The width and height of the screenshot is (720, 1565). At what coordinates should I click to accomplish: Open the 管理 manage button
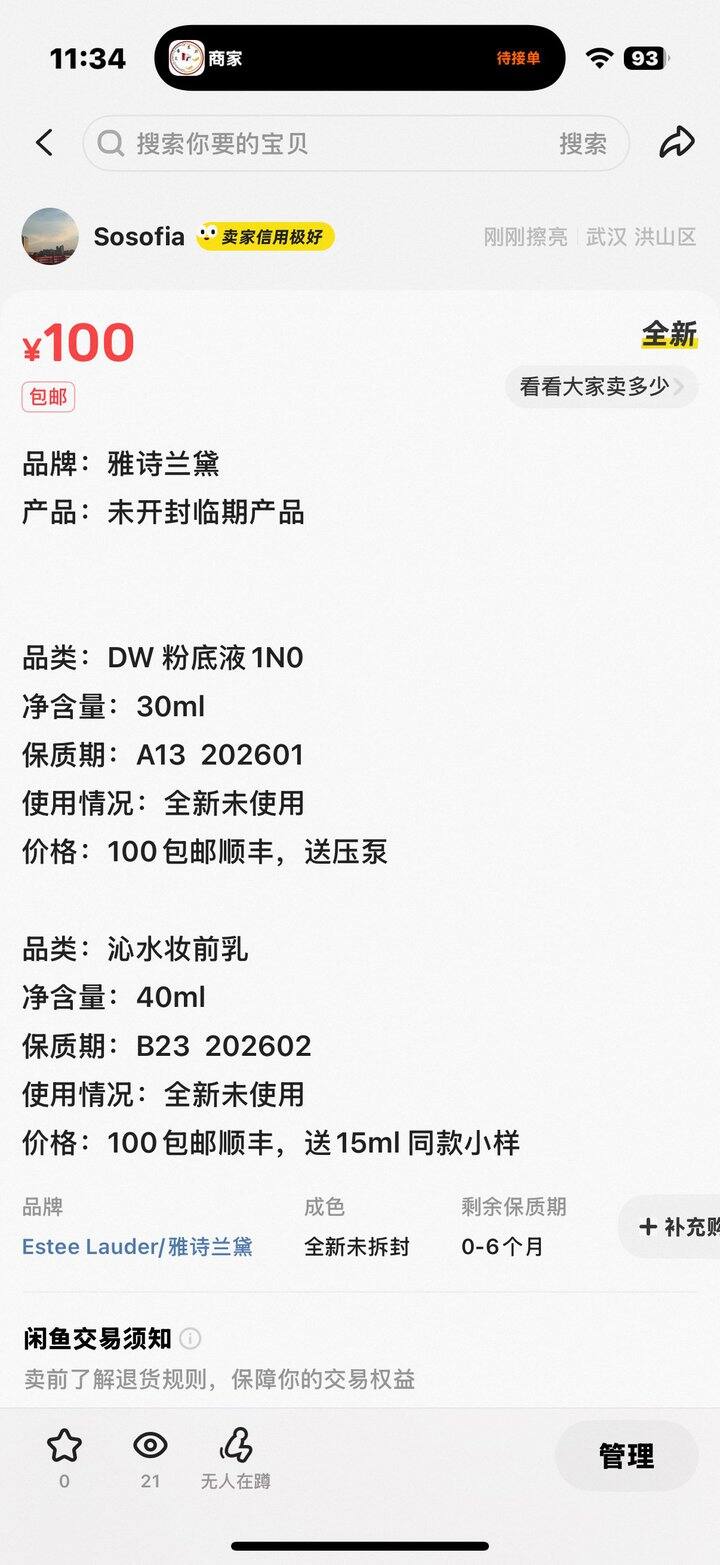click(x=626, y=1456)
